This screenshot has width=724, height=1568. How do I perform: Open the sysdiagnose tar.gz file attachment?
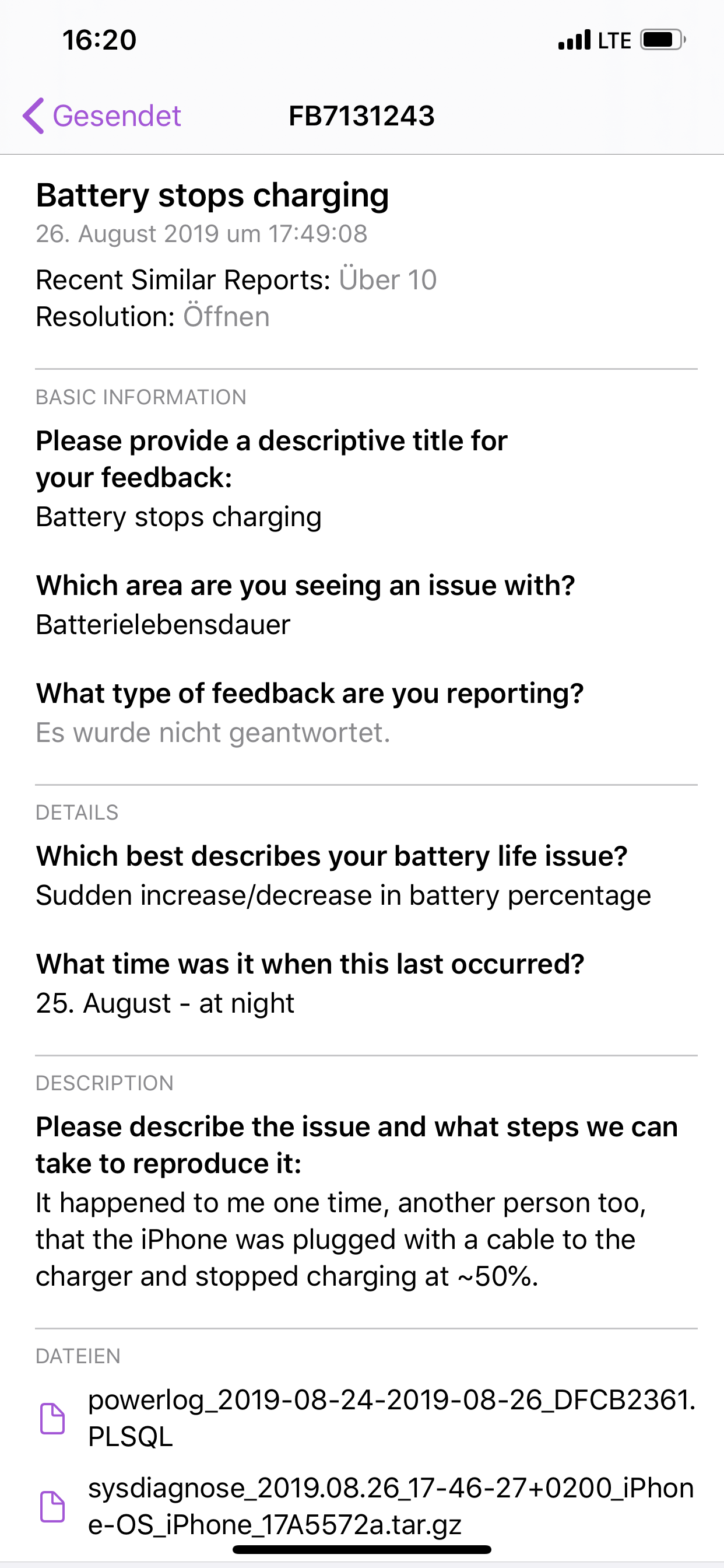(366, 1506)
